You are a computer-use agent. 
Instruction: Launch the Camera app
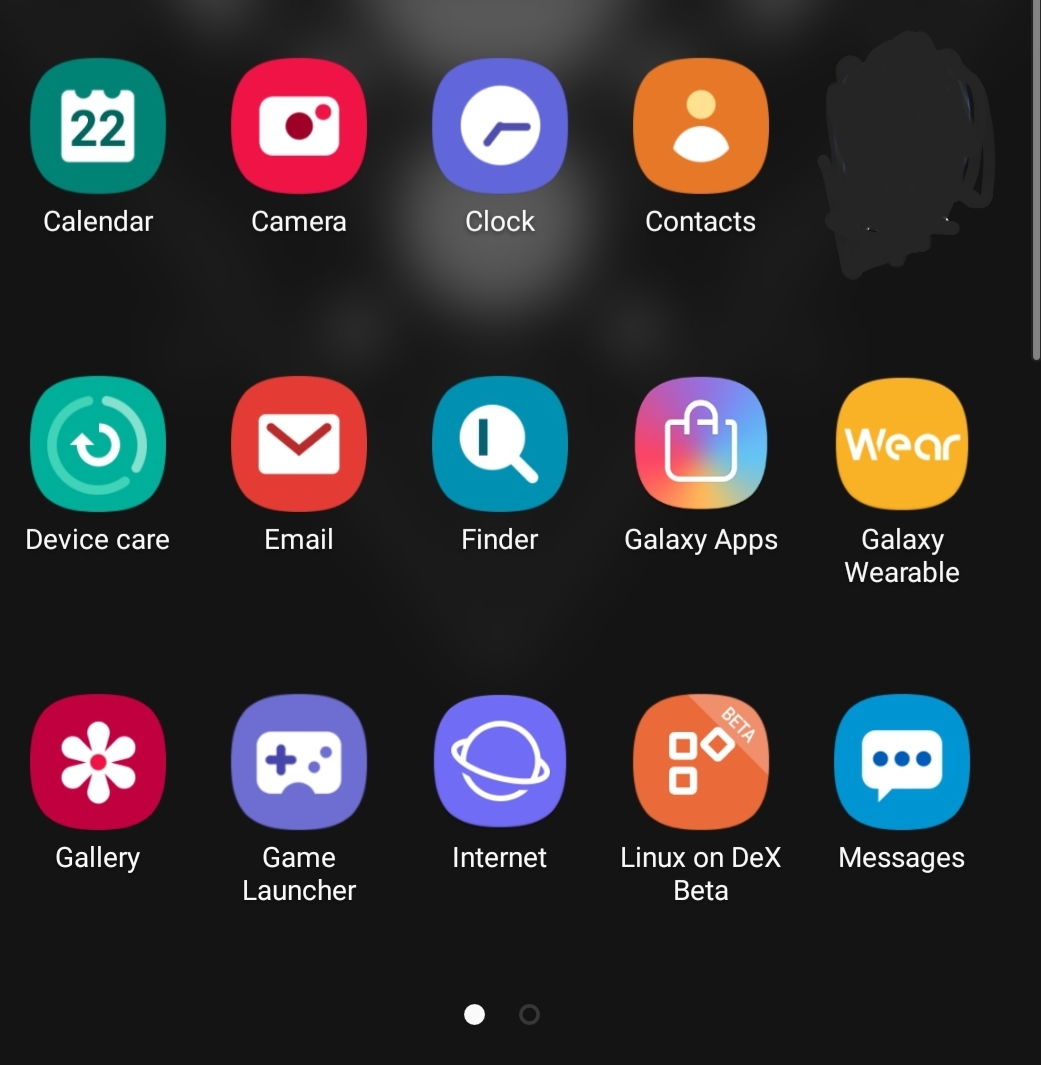click(x=299, y=126)
